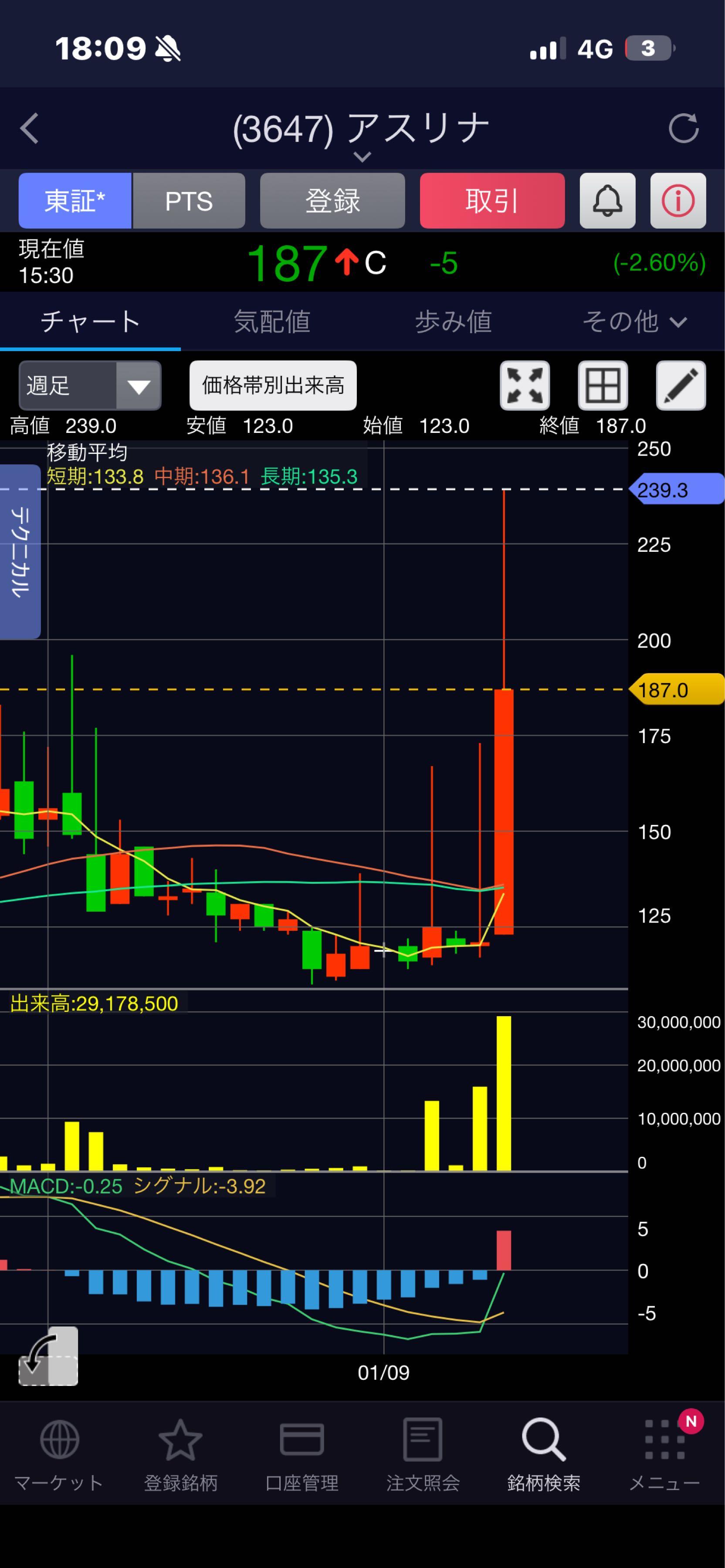Select the 東証 exchange tab
Screen dimensions: 725x1568
[75, 201]
